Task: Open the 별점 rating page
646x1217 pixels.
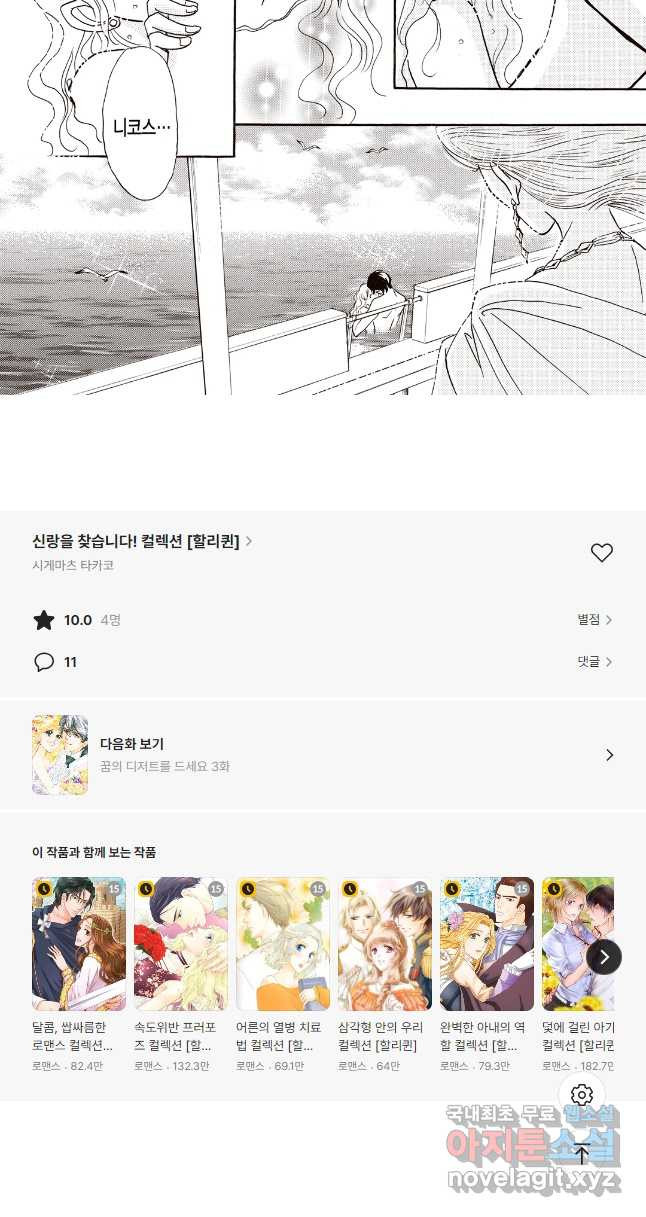Action: click(x=594, y=620)
